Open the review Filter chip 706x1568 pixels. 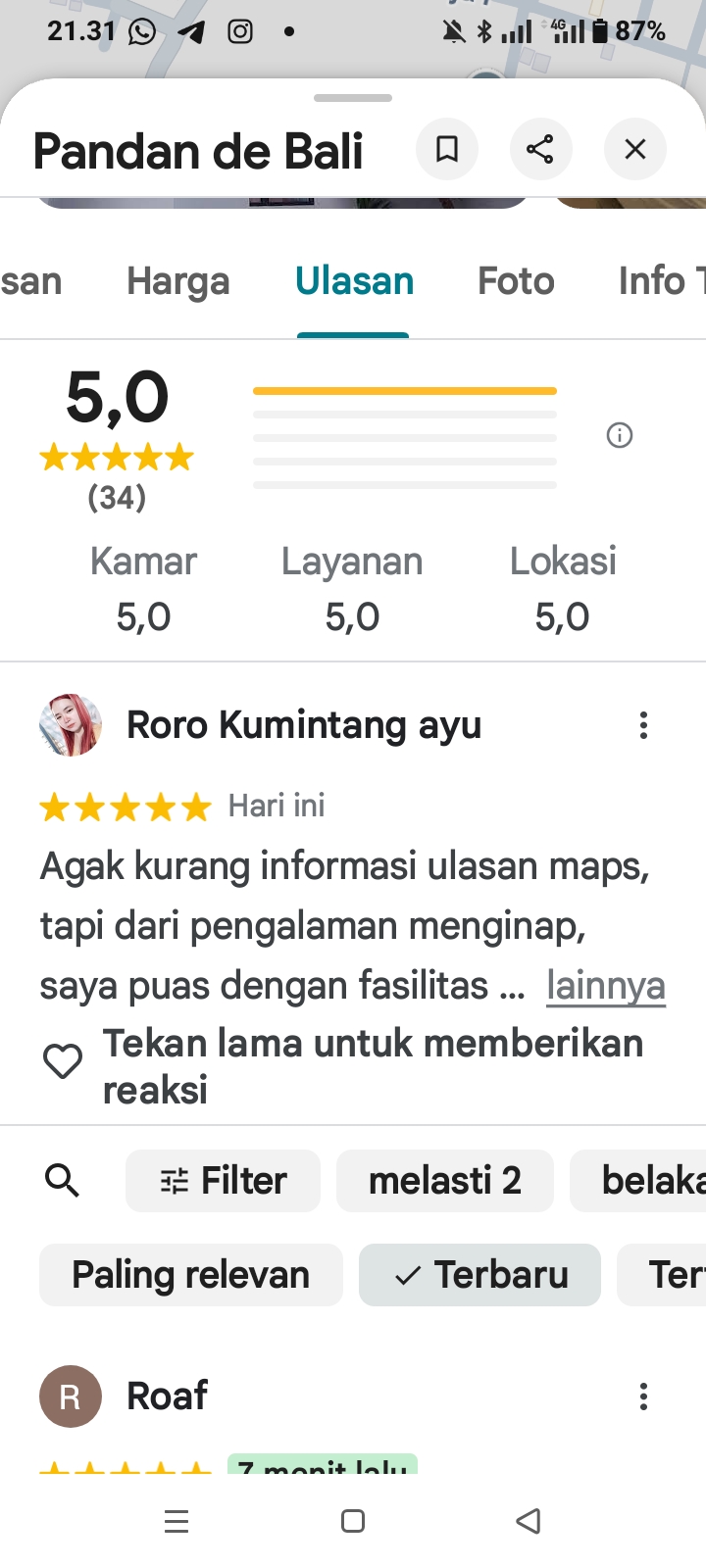224,1181
